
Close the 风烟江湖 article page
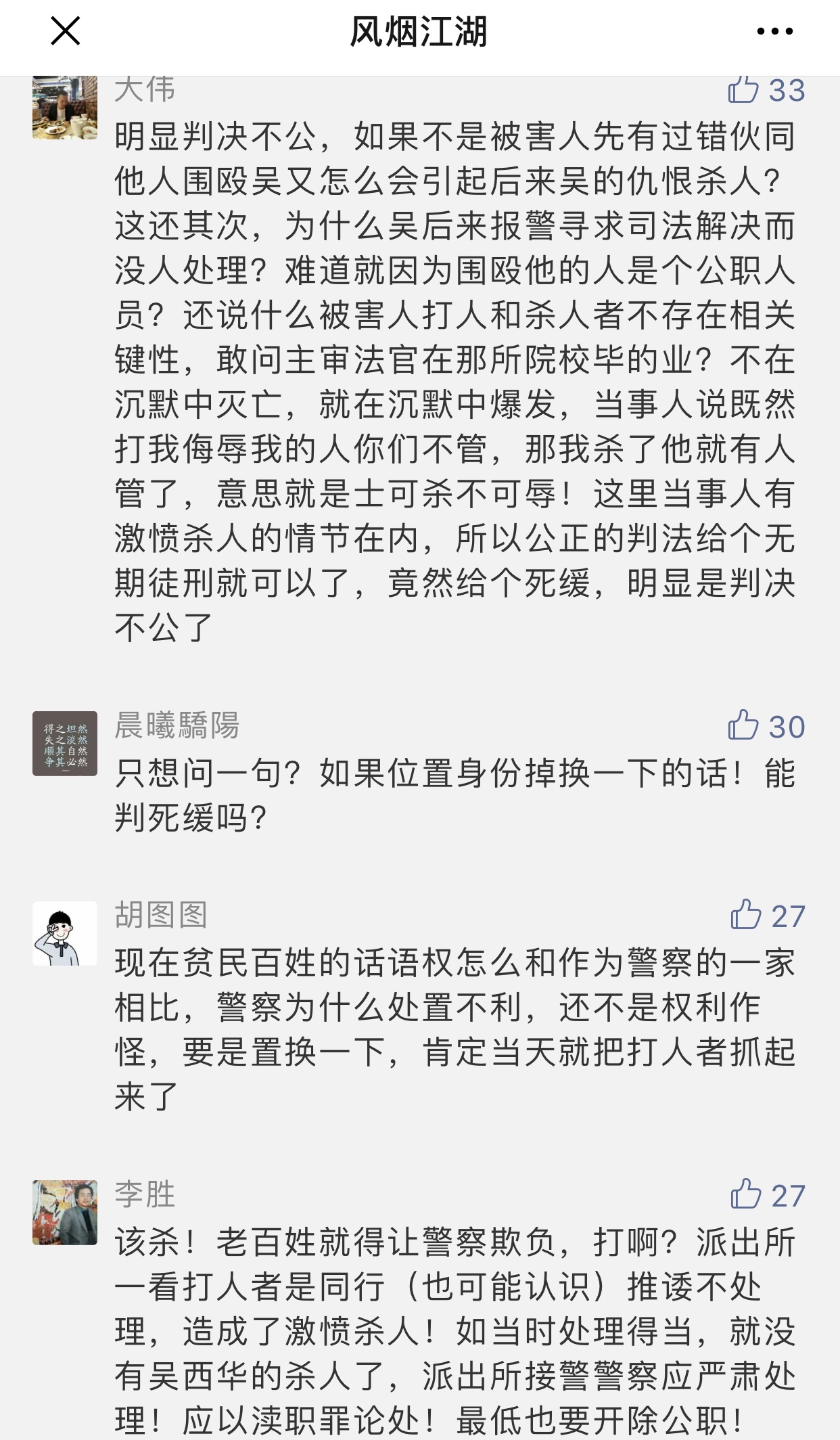[66, 32]
